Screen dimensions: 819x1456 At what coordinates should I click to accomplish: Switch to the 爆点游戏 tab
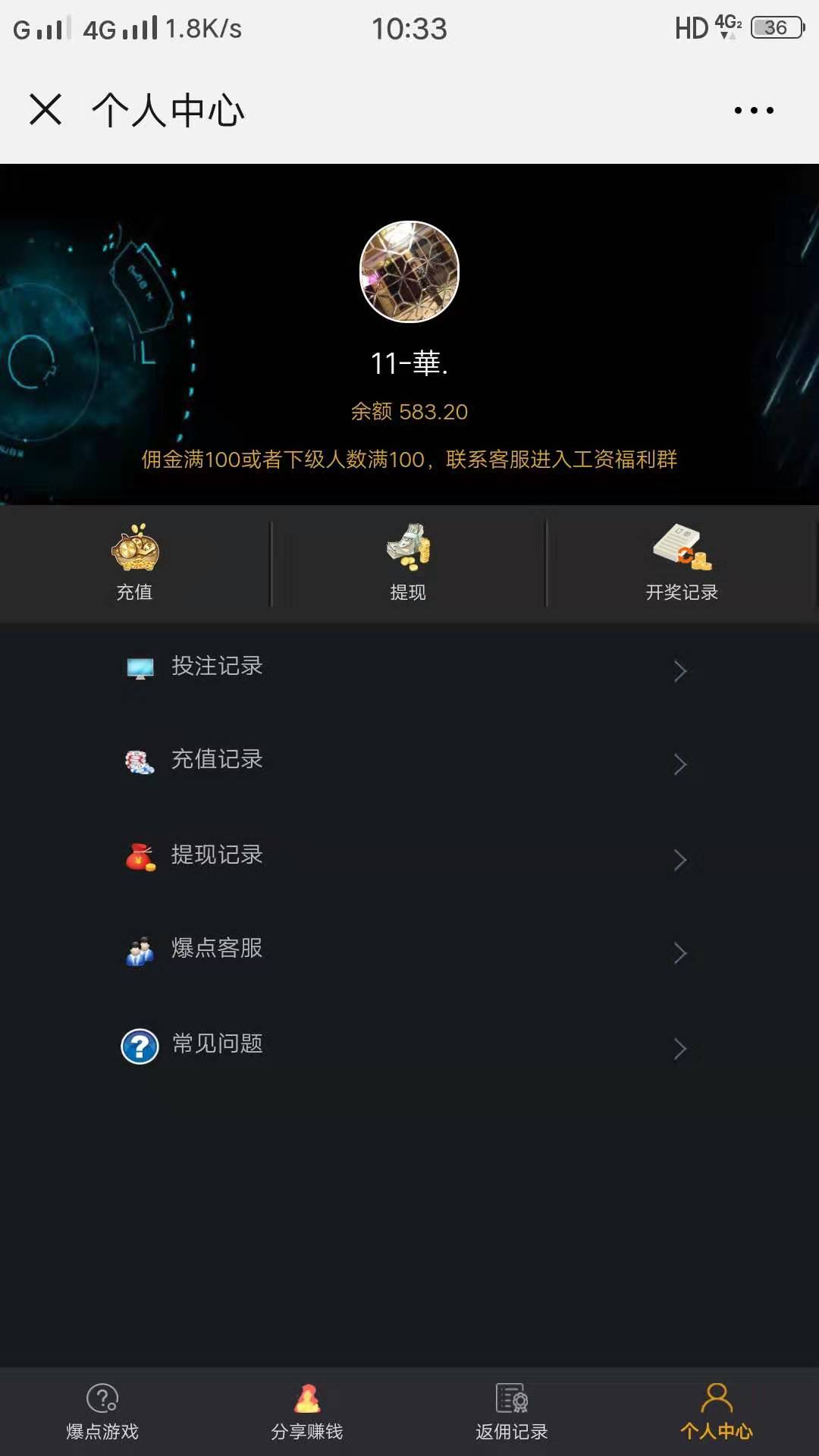tap(102, 1412)
